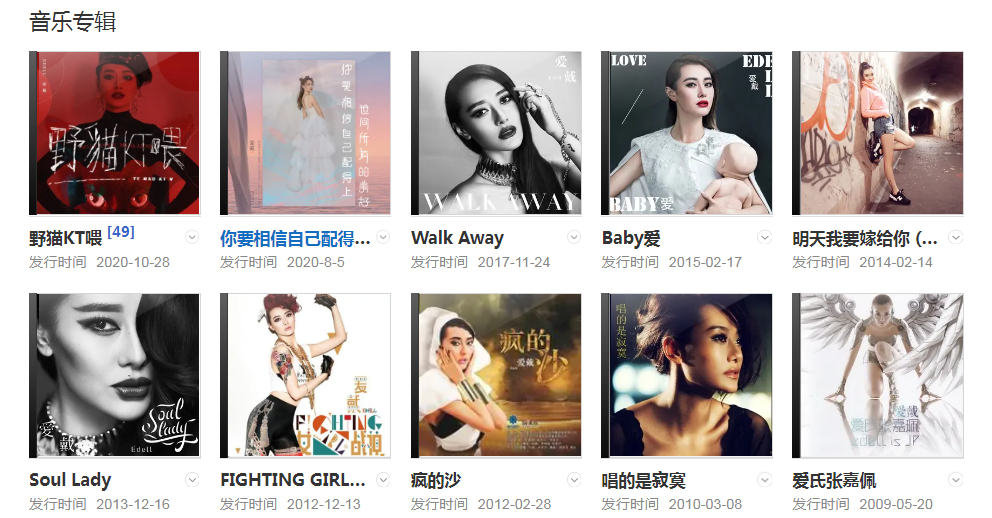Expand the details arrow for Baby爱

[x=765, y=237]
